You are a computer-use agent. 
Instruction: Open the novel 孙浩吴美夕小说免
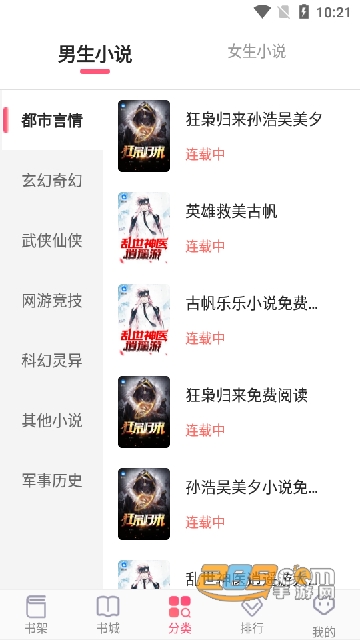click(x=231, y=504)
